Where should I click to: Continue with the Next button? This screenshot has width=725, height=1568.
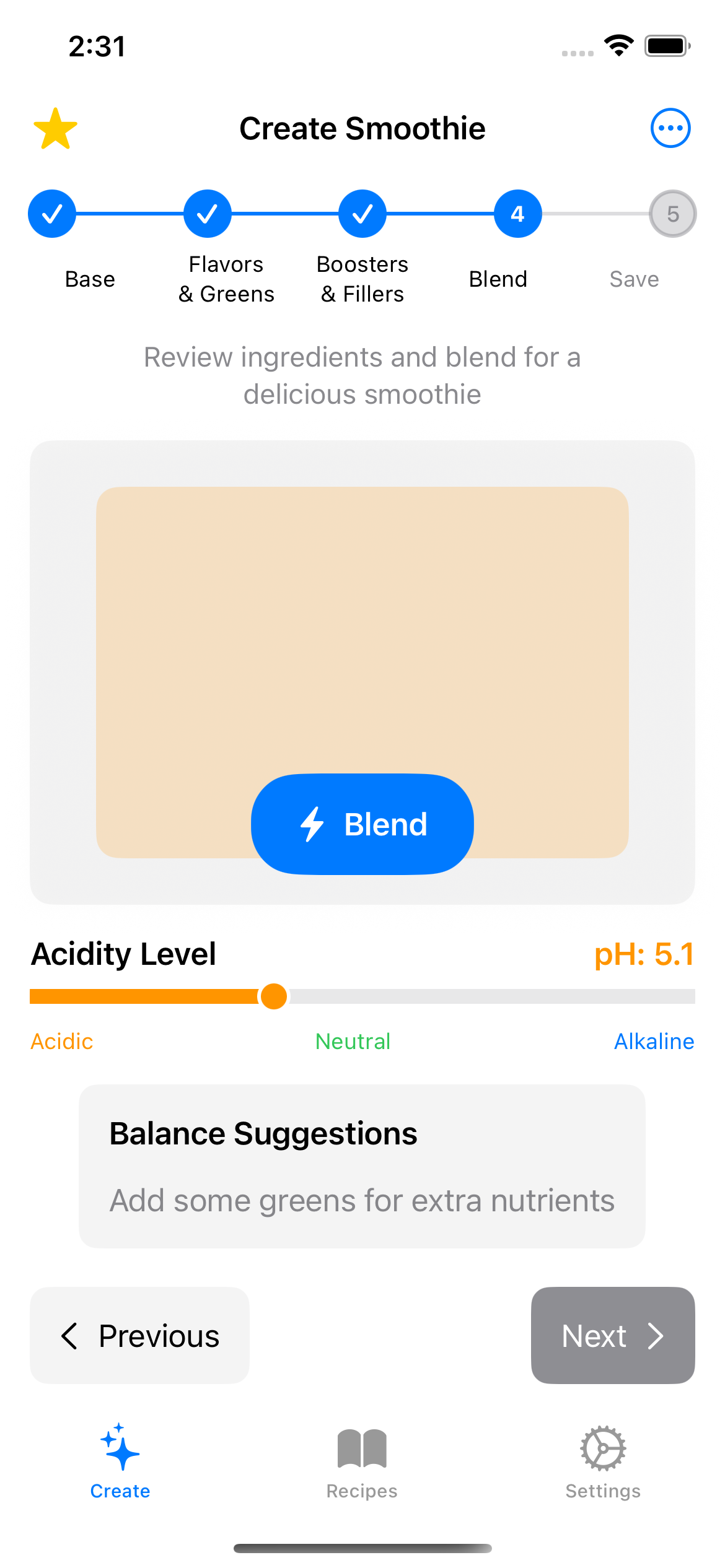[x=612, y=1335]
